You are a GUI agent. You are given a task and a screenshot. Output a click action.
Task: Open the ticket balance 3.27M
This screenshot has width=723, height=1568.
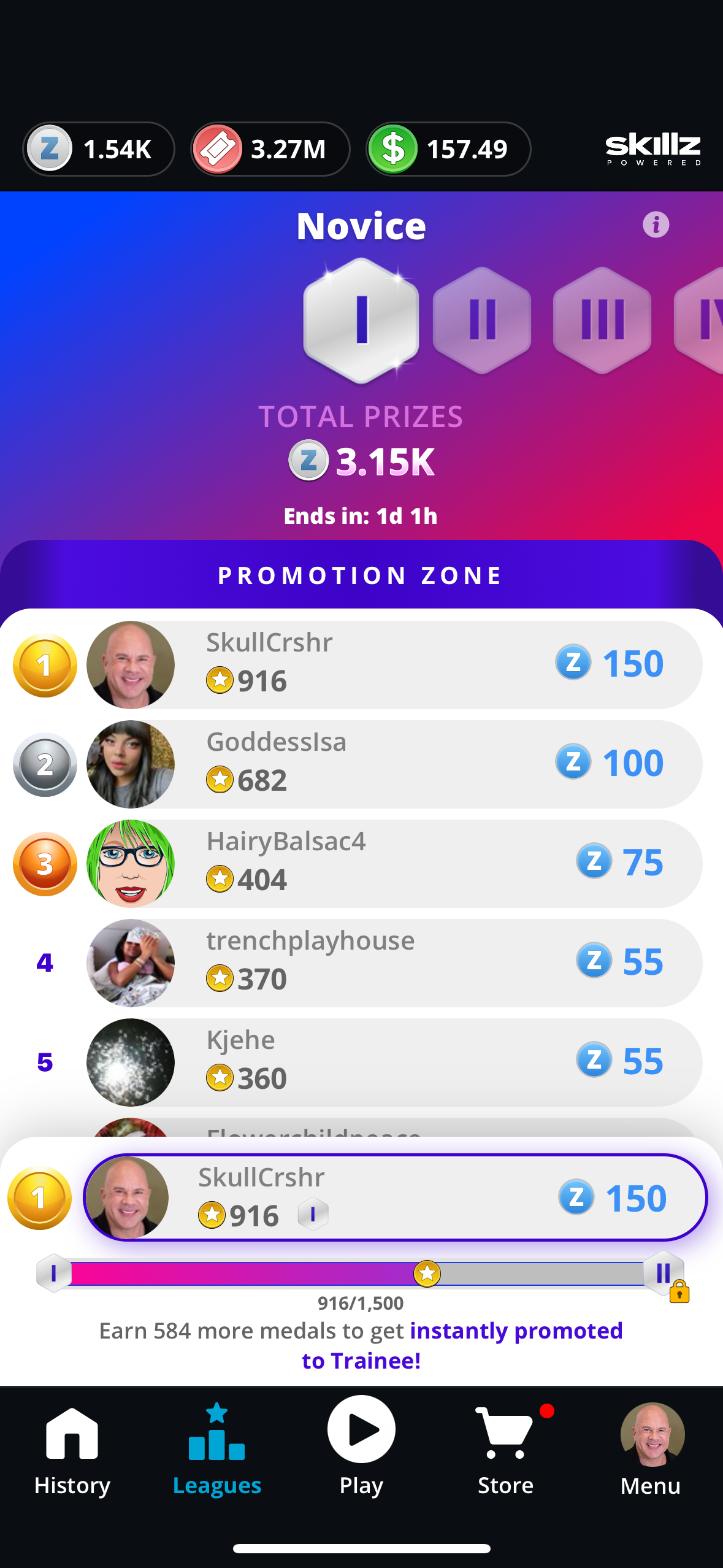pyautogui.click(x=270, y=149)
